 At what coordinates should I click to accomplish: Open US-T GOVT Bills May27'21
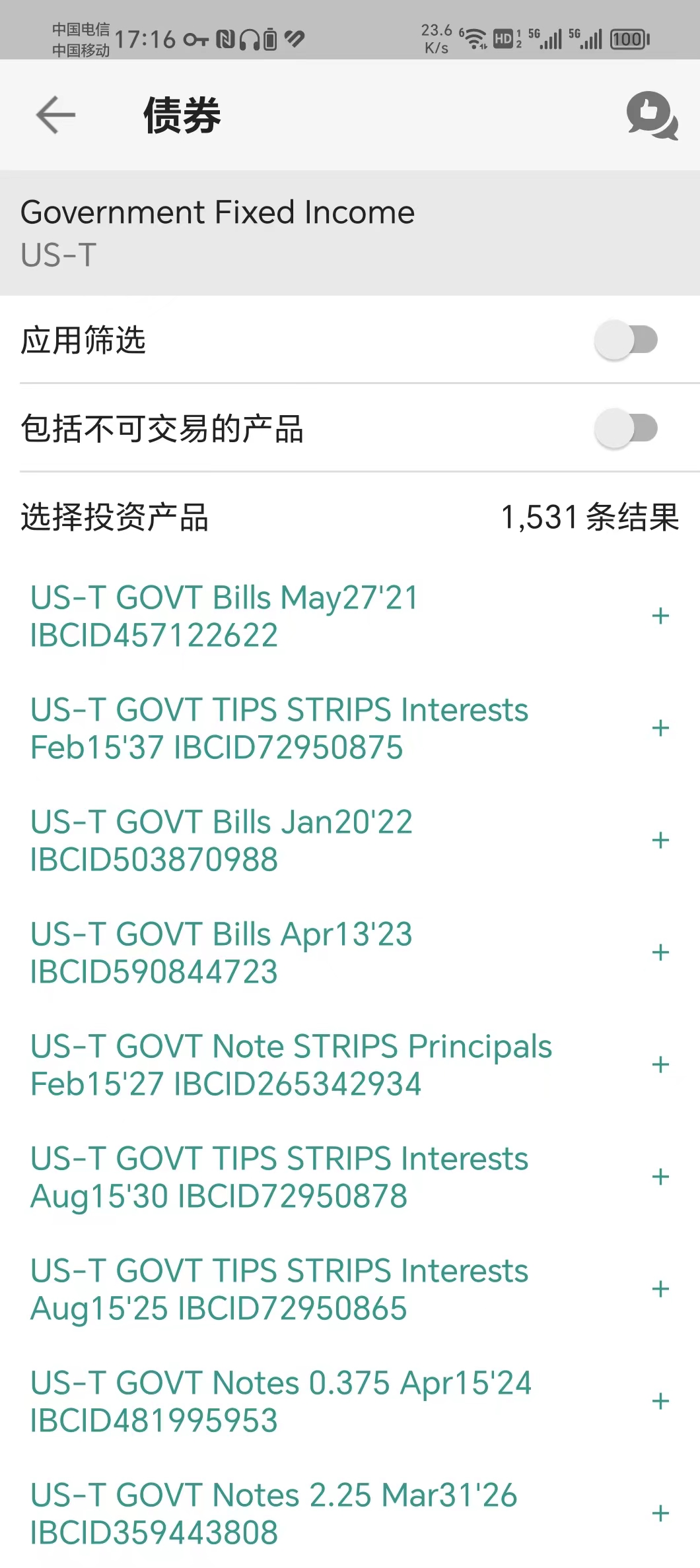pyautogui.click(x=225, y=616)
